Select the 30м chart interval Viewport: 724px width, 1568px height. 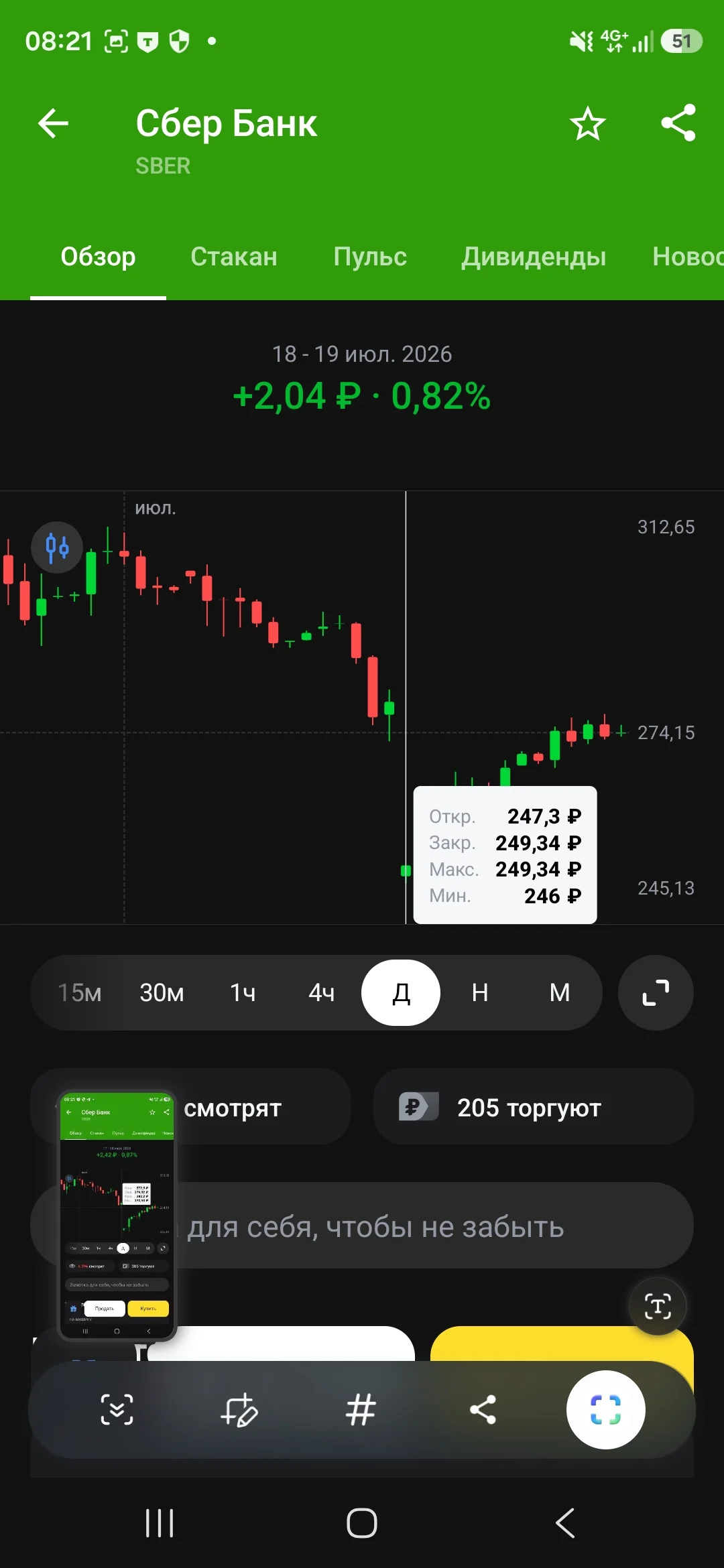[162, 992]
